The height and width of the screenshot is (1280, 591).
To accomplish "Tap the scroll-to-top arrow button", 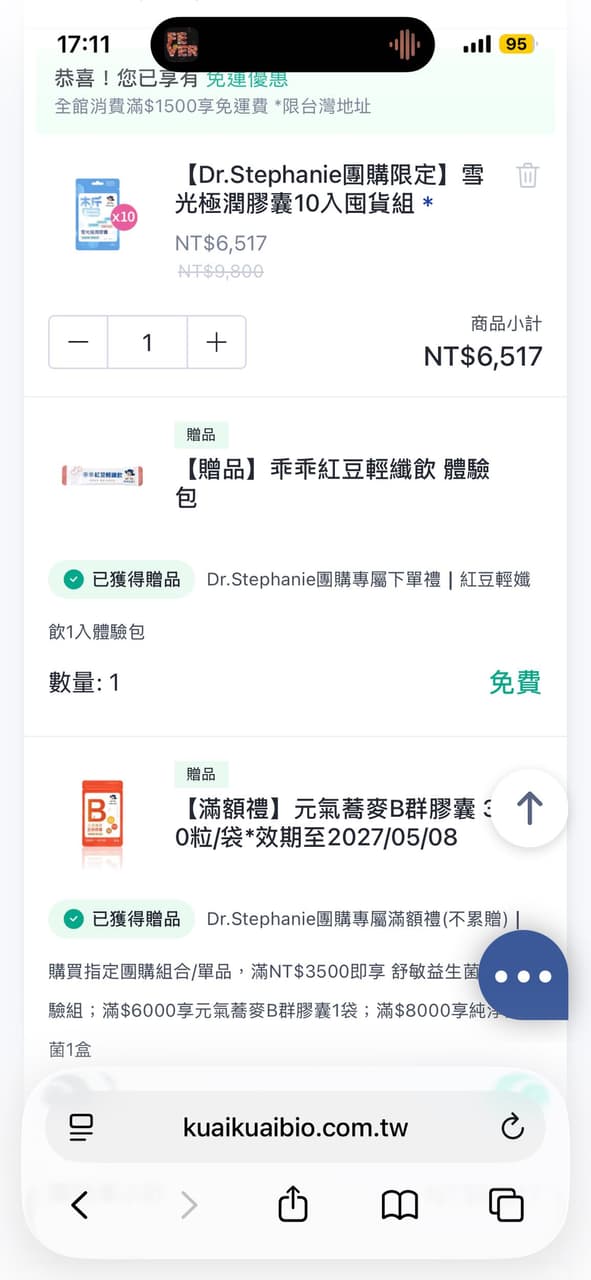I will point(529,808).
